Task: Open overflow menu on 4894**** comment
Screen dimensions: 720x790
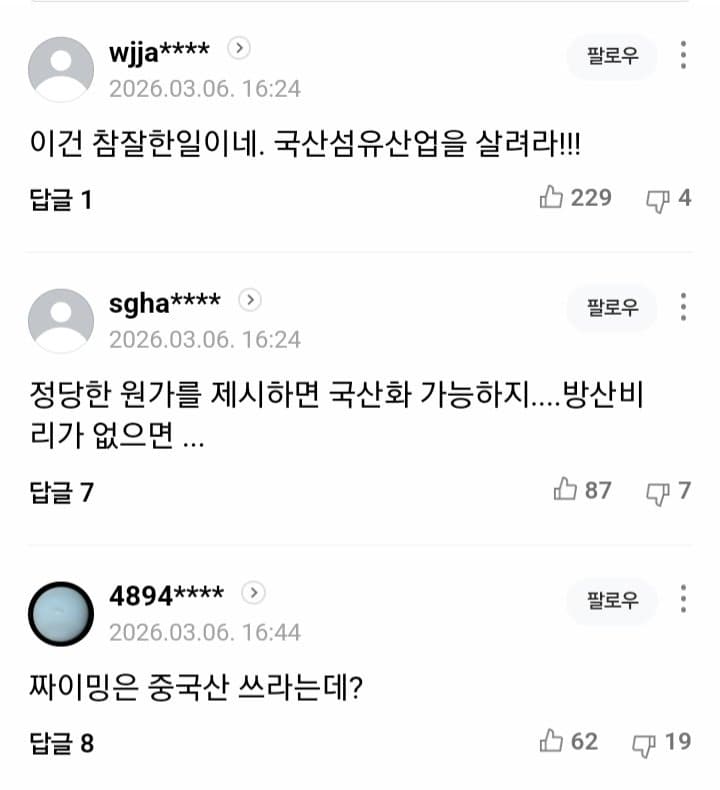Action: point(683,600)
